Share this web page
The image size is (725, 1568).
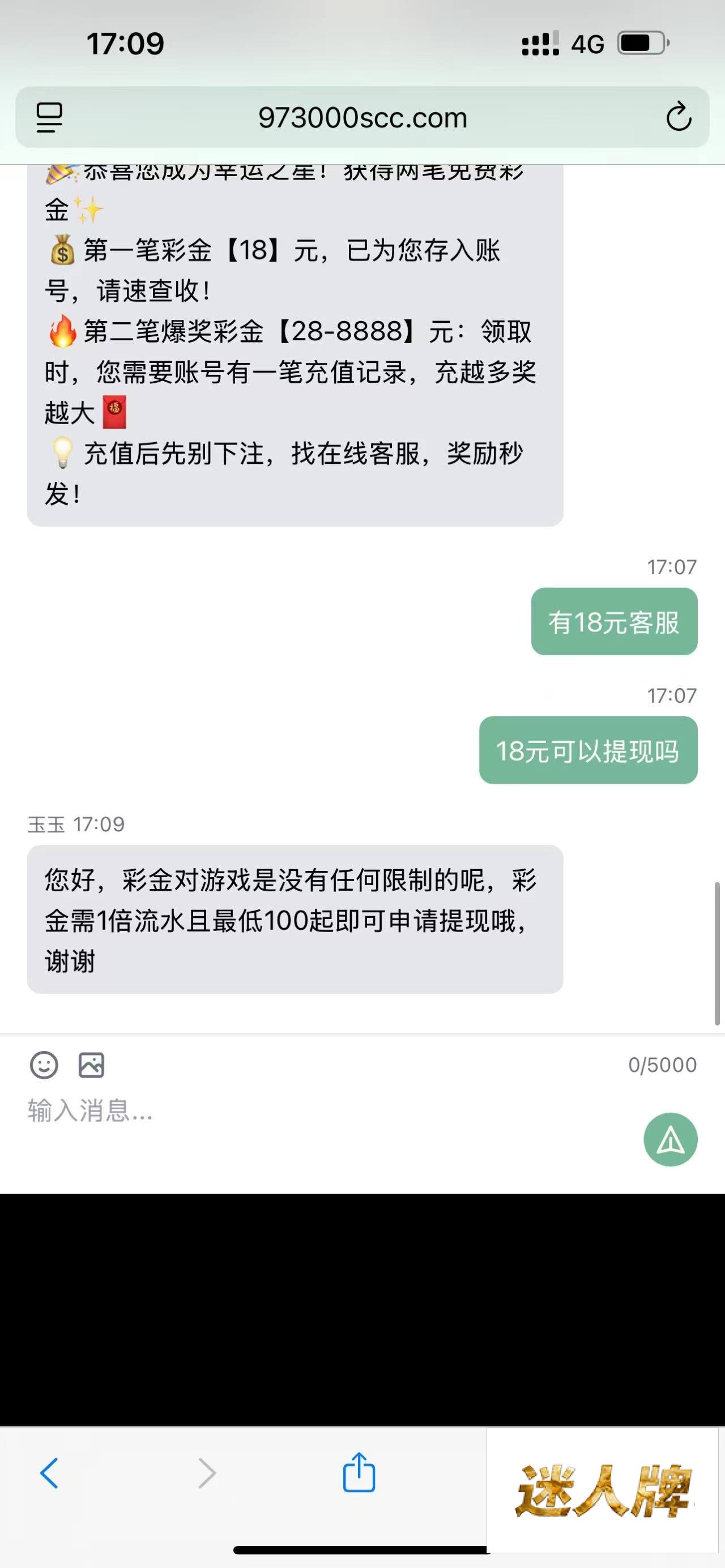359,1472
